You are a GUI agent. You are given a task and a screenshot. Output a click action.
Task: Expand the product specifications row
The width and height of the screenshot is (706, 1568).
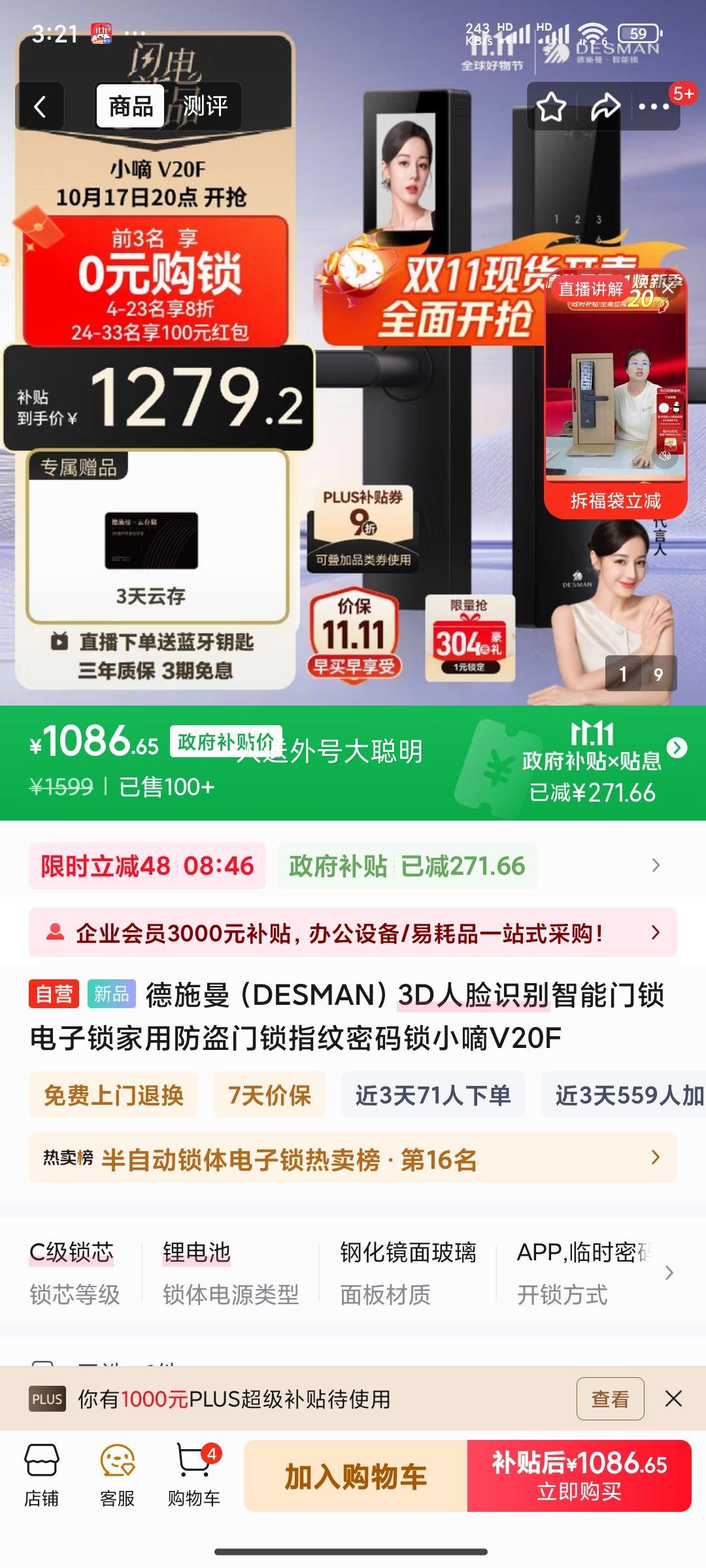point(669,1273)
